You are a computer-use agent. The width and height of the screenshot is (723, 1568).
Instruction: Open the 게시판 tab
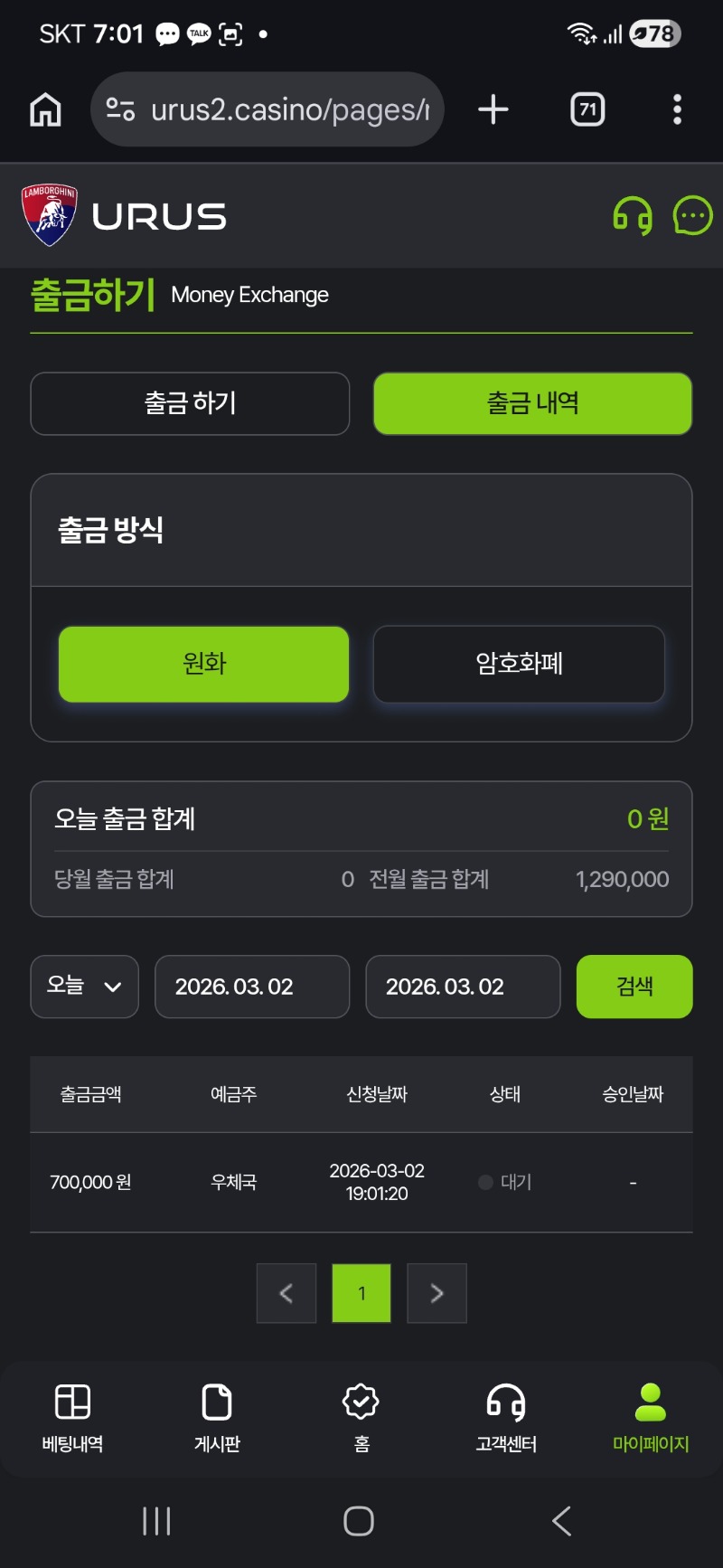(x=217, y=1417)
